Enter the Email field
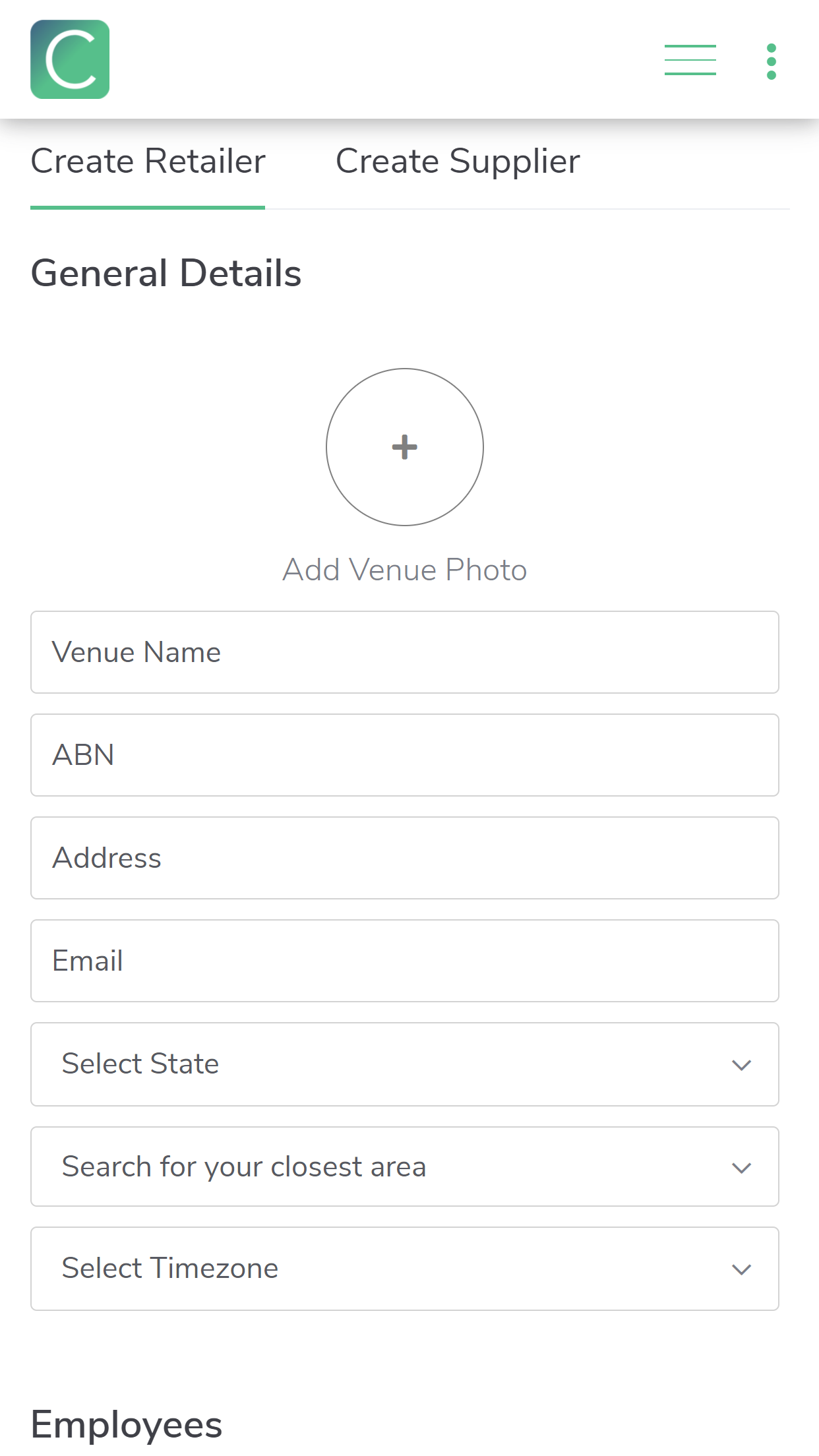 (x=405, y=961)
